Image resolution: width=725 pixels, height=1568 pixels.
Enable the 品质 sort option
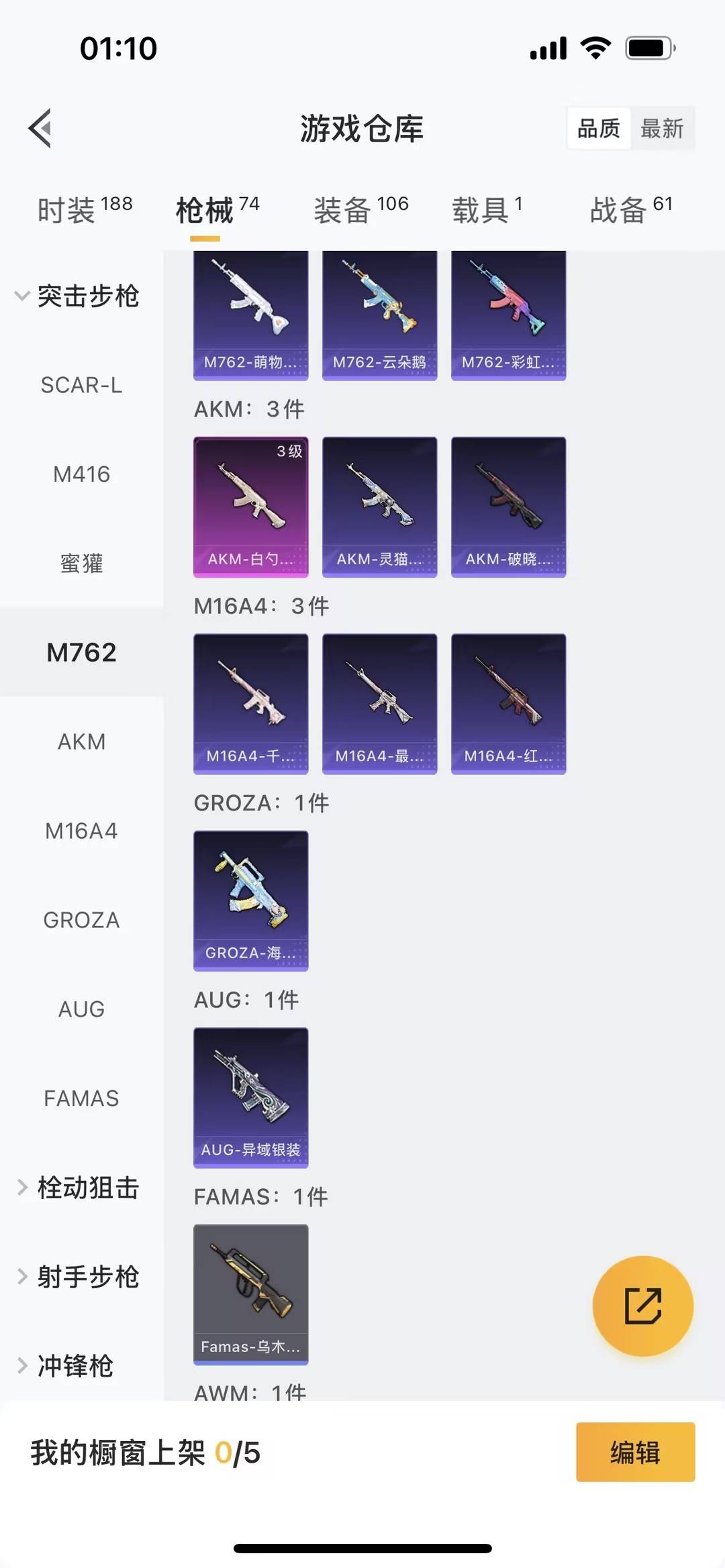pyautogui.click(x=599, y=128)
